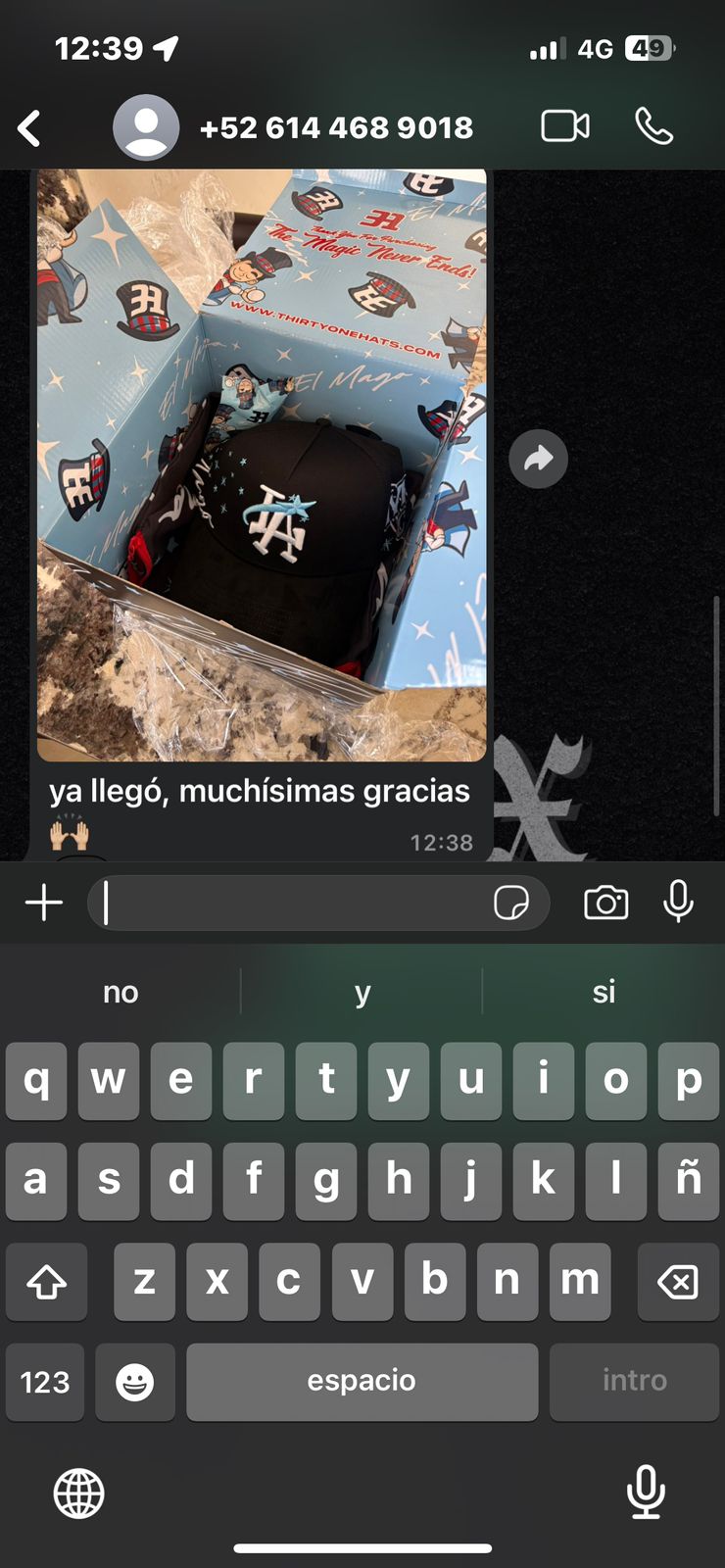Viewport: 725px width, 1568px height.
Task: Start keyboard dictation
Action: 645,1492
